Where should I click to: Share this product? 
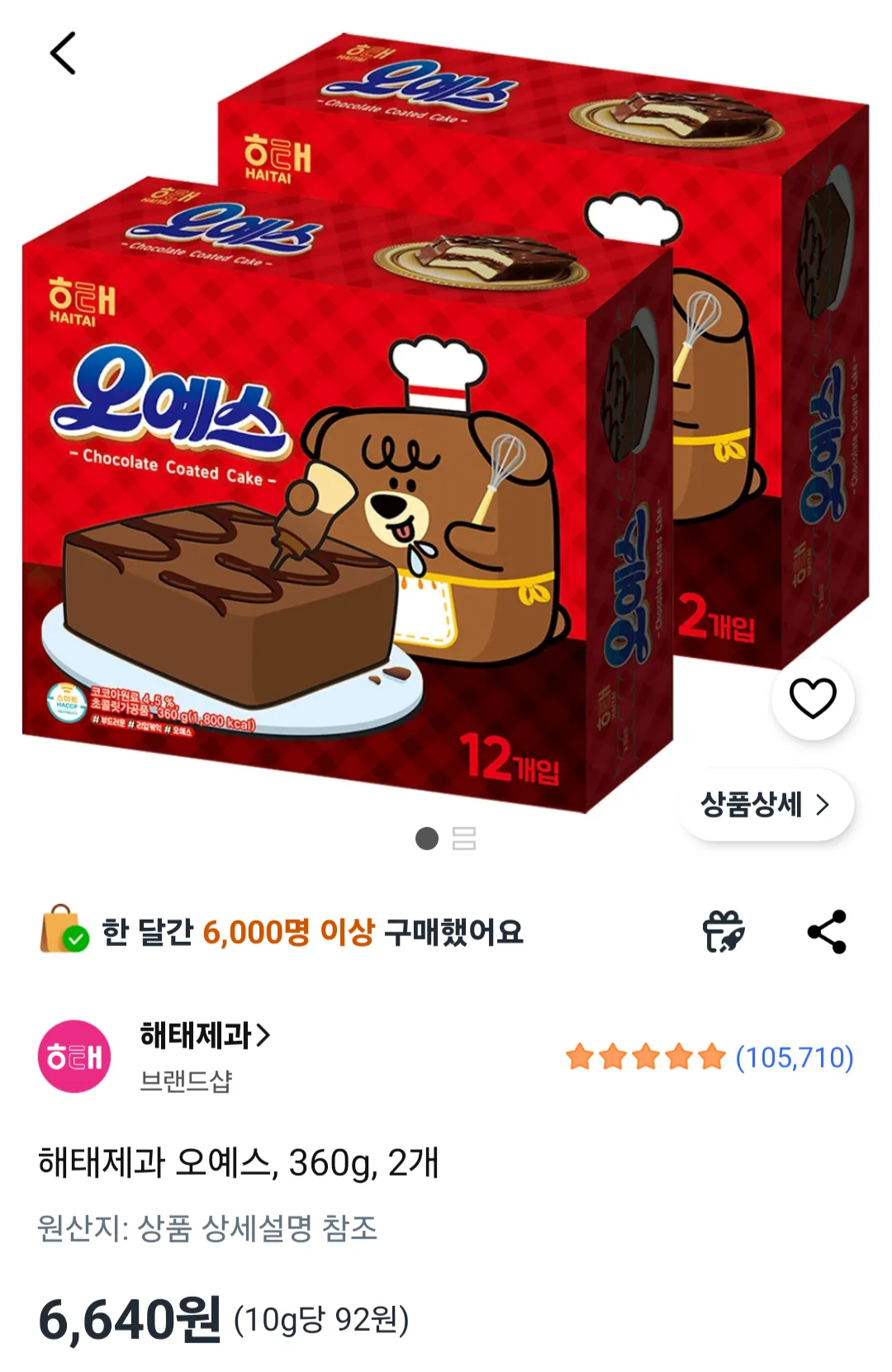827,932
